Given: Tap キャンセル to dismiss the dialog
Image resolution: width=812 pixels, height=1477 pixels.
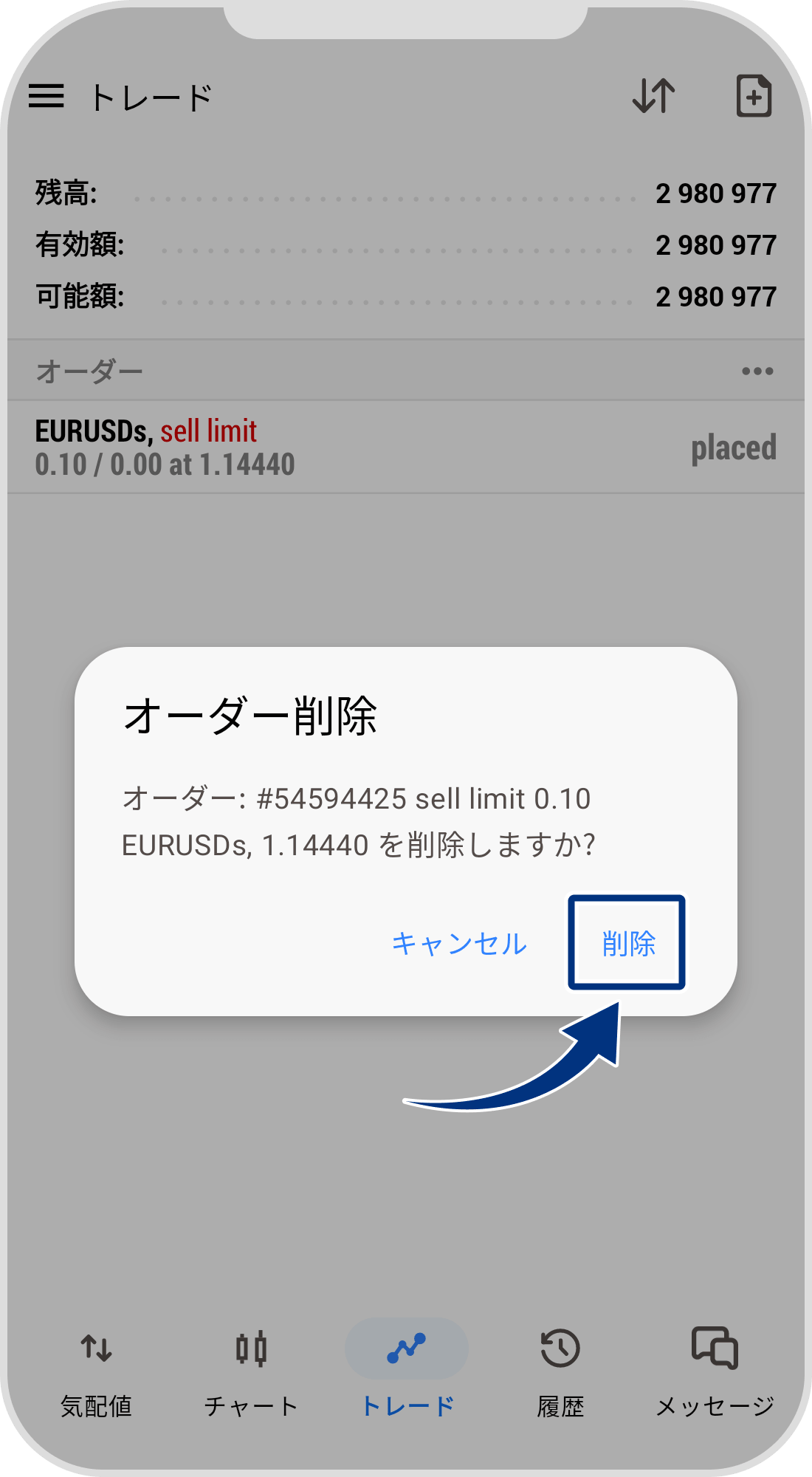Looking at the screenshot, I should pos(460,943).
